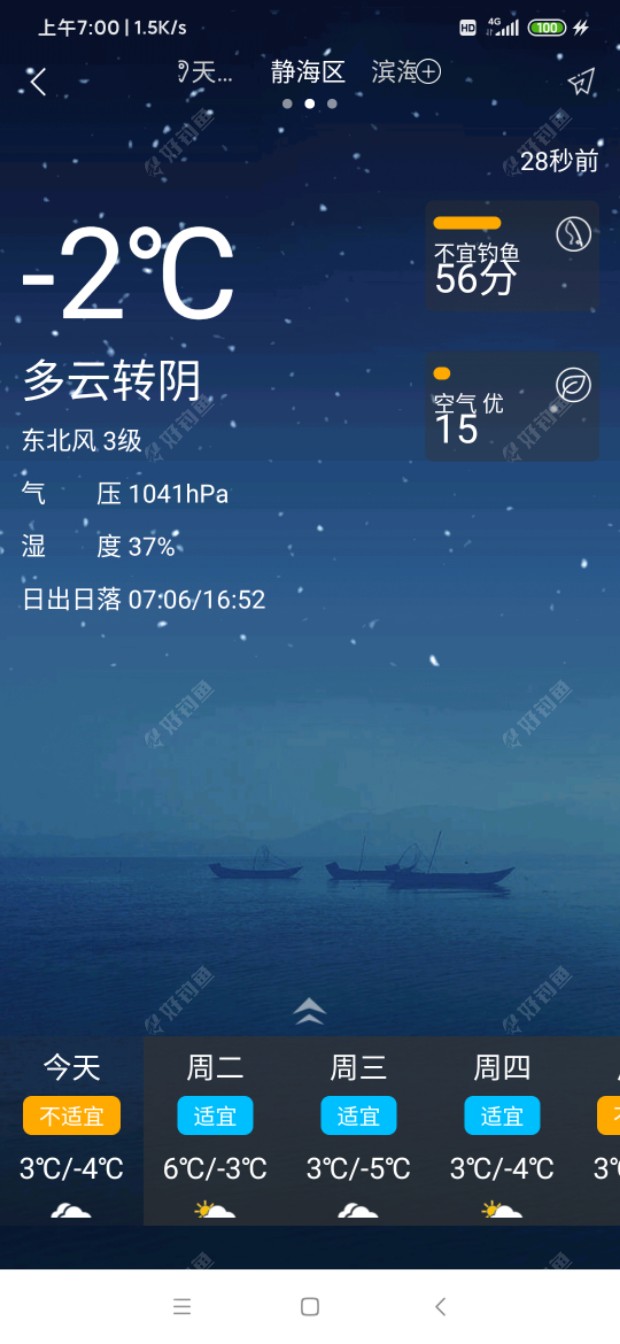Tap the system home button

click(310, 1306)
